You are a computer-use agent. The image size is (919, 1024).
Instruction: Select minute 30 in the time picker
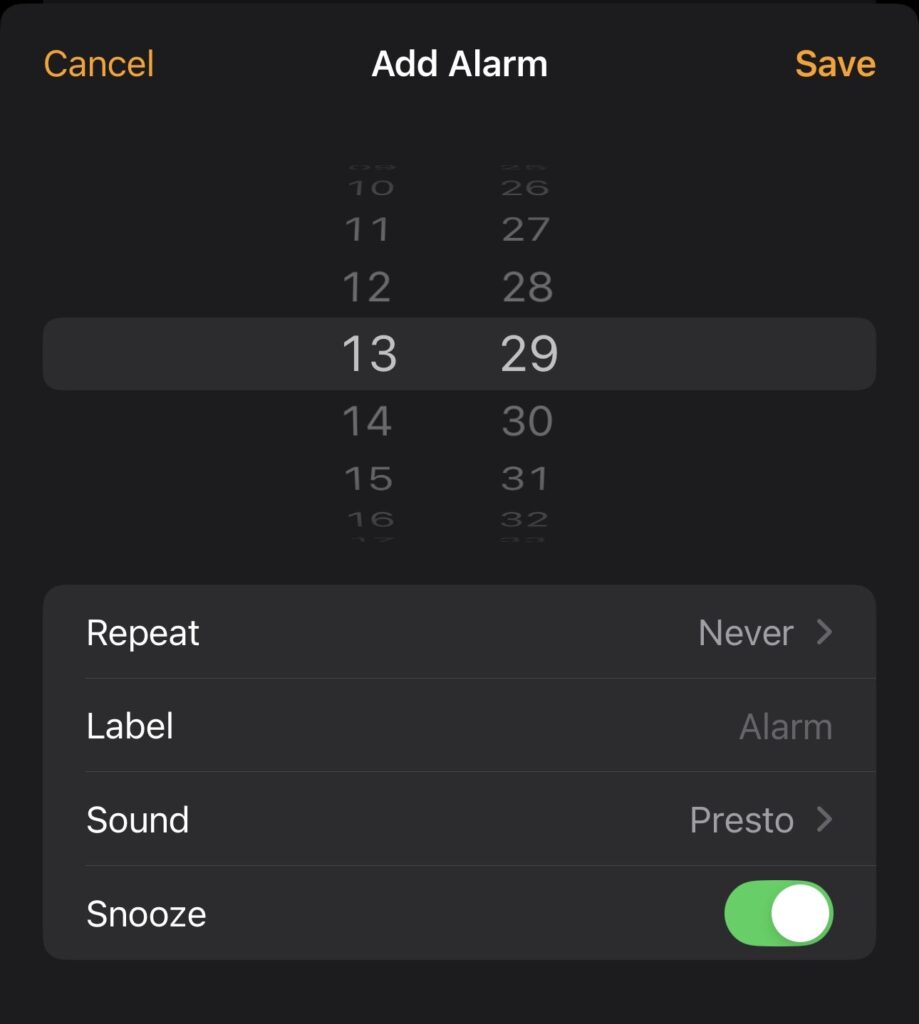(527, 421)
